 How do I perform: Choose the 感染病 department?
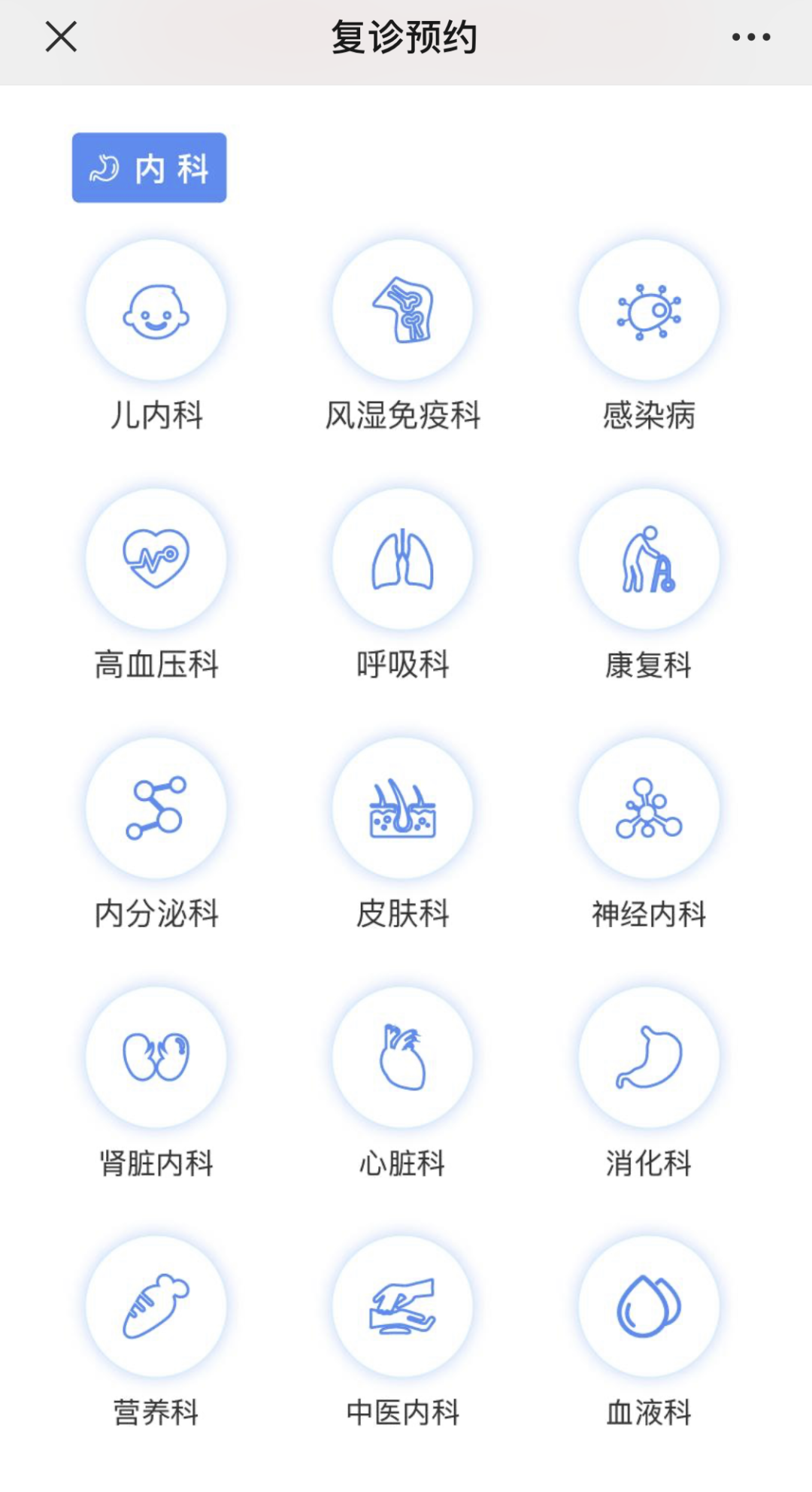tap(649, 311)
